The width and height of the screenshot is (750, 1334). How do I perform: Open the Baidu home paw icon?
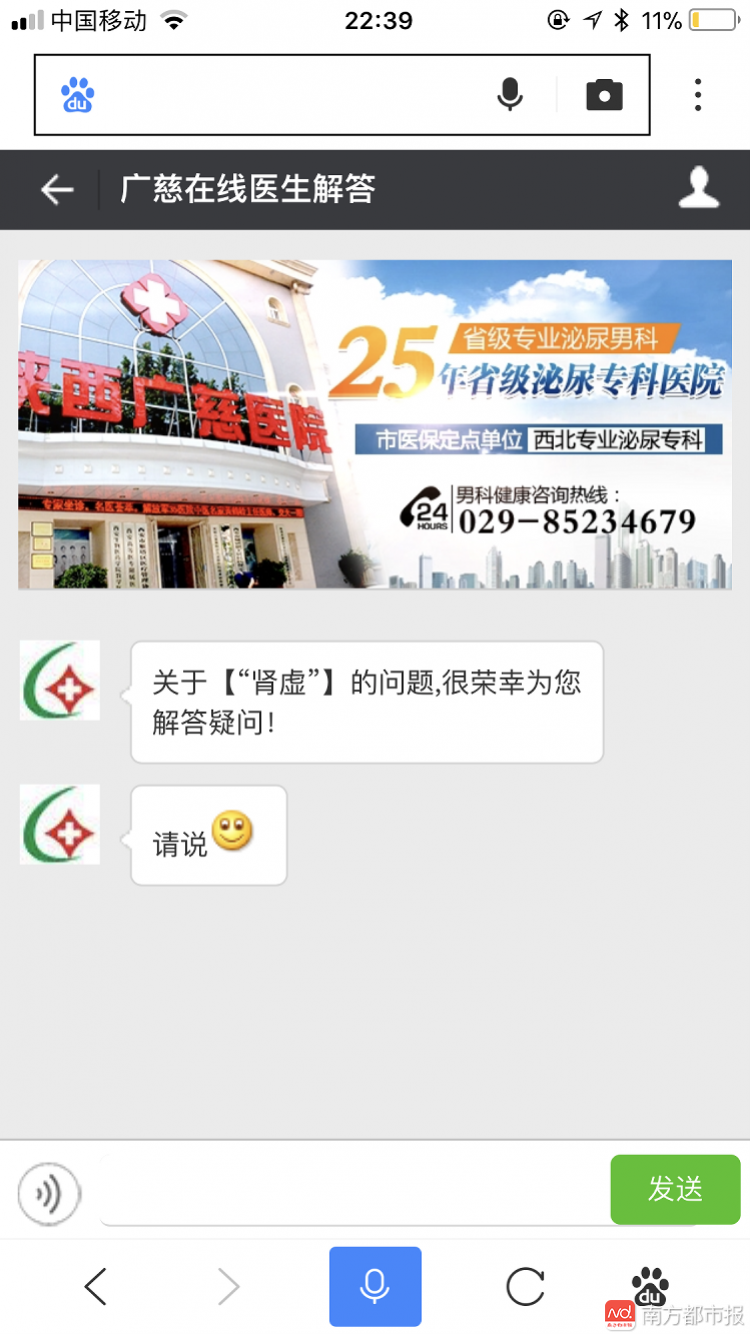pyautogui.click(x=650, y=1286)
